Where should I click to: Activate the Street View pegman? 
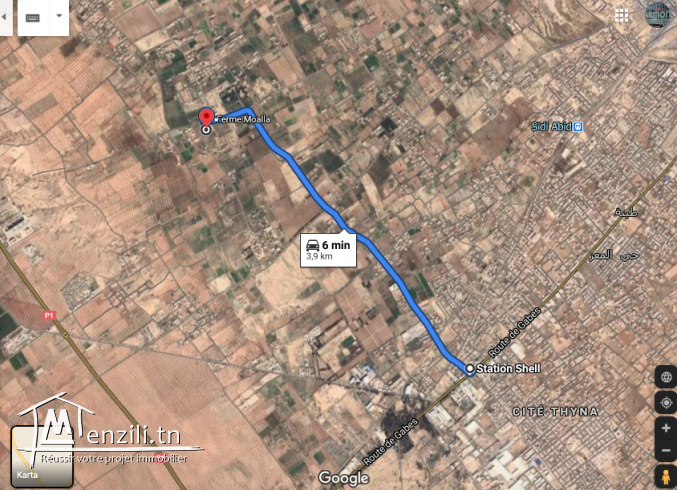click(x=665, y=478)
